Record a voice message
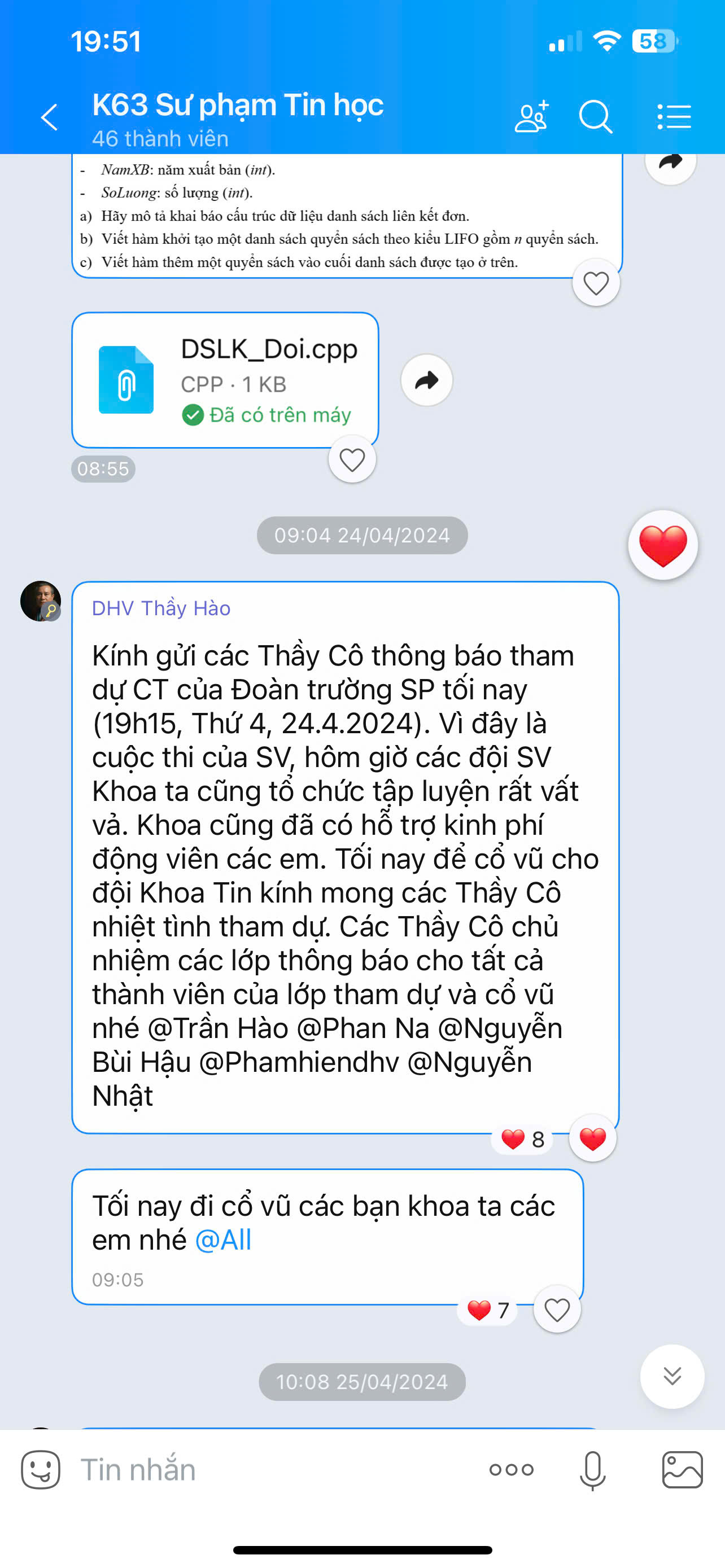Image resolution: width=725 pixels, height=1568 pixels. pyautogui.click(x=592, y=1470)
